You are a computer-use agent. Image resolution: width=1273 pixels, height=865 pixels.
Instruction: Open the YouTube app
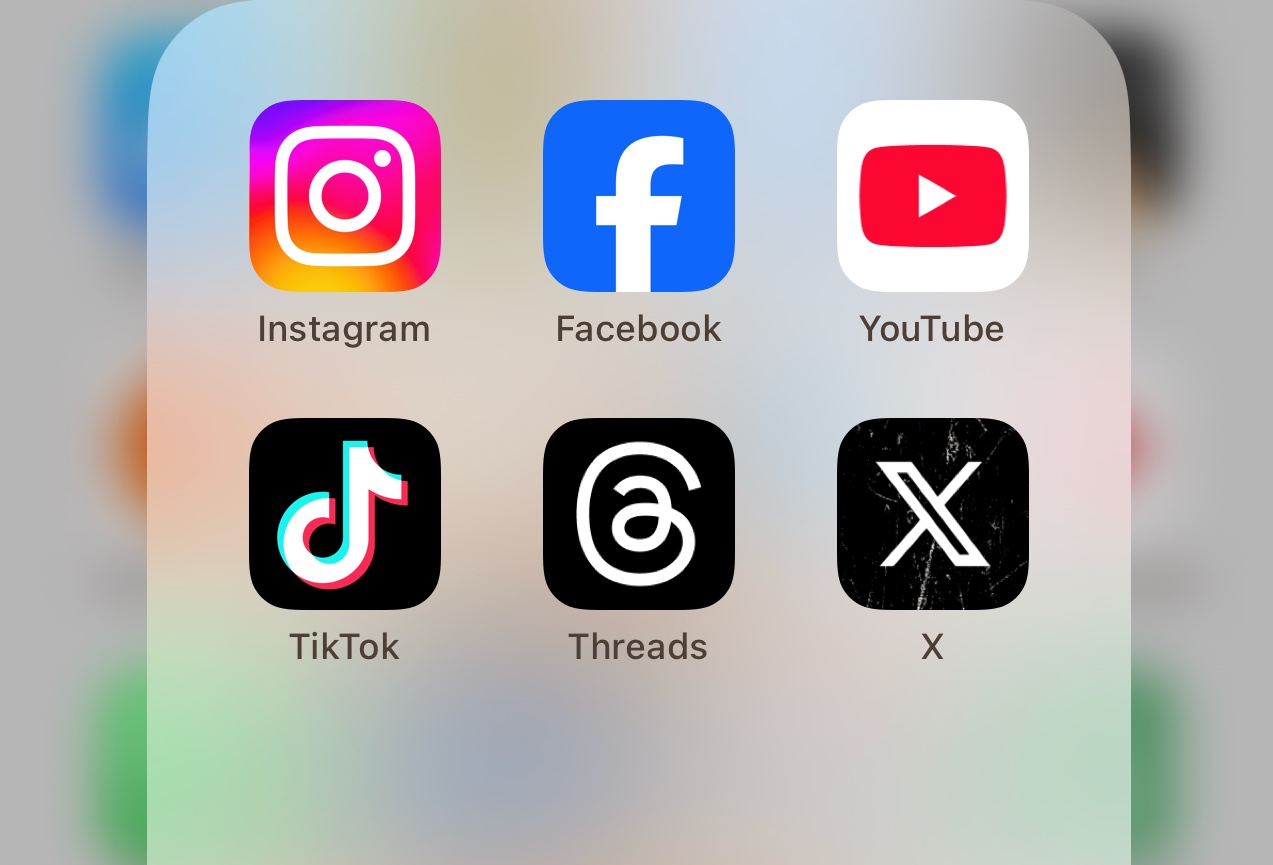(932, 196)
